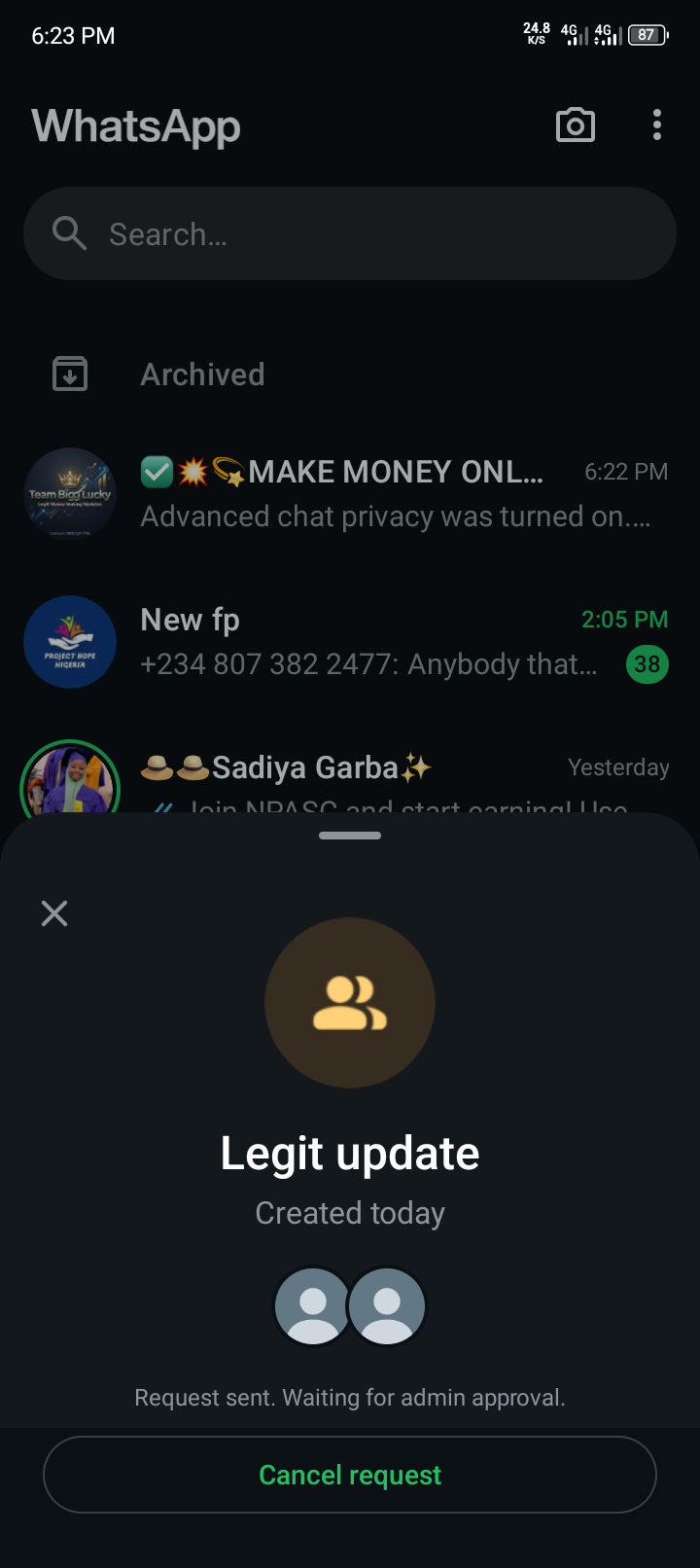Open the overflow menu
Image resolution: width=700 pixels, height=1568 pixels.
pyautogui.click(x=657, y=125)
